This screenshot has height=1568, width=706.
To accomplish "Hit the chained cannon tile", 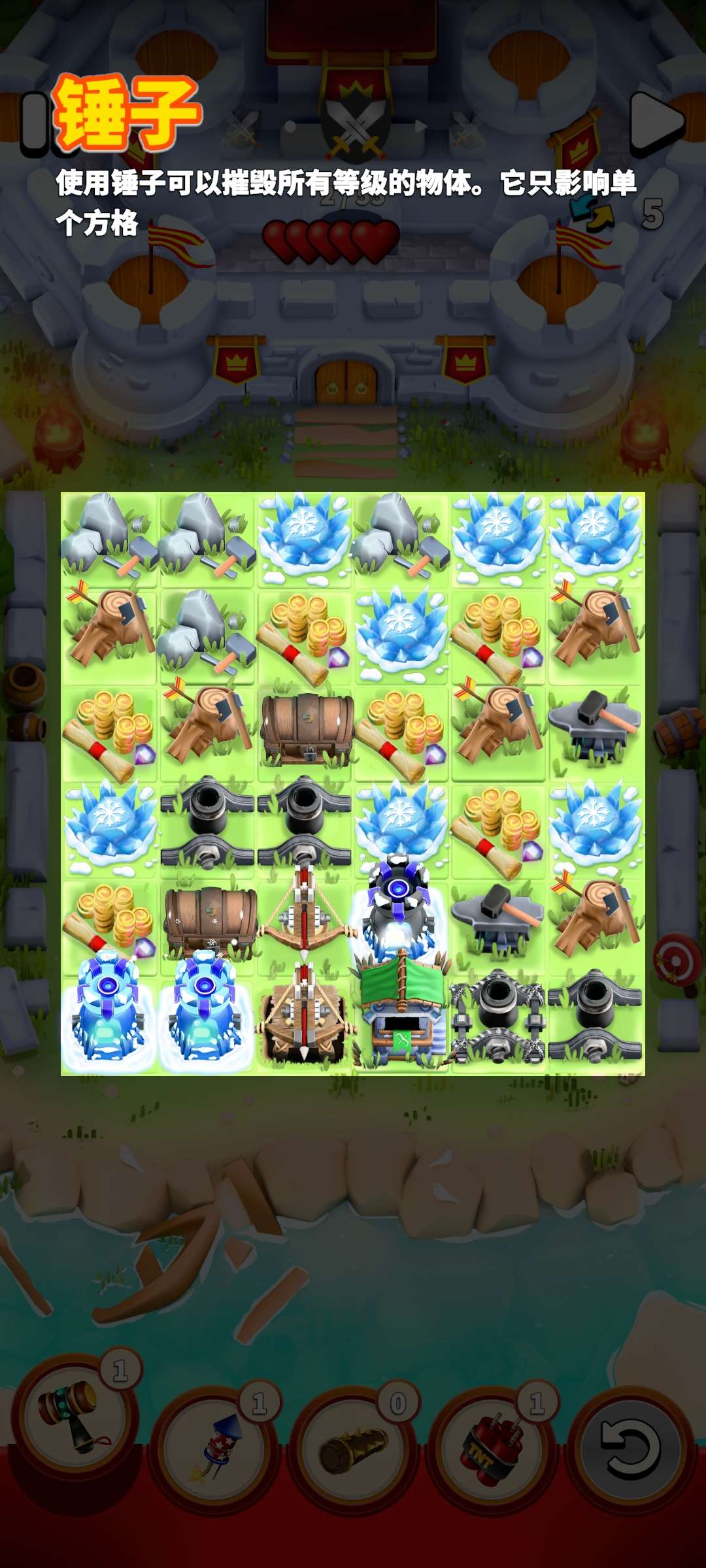I will [498, 1019].
